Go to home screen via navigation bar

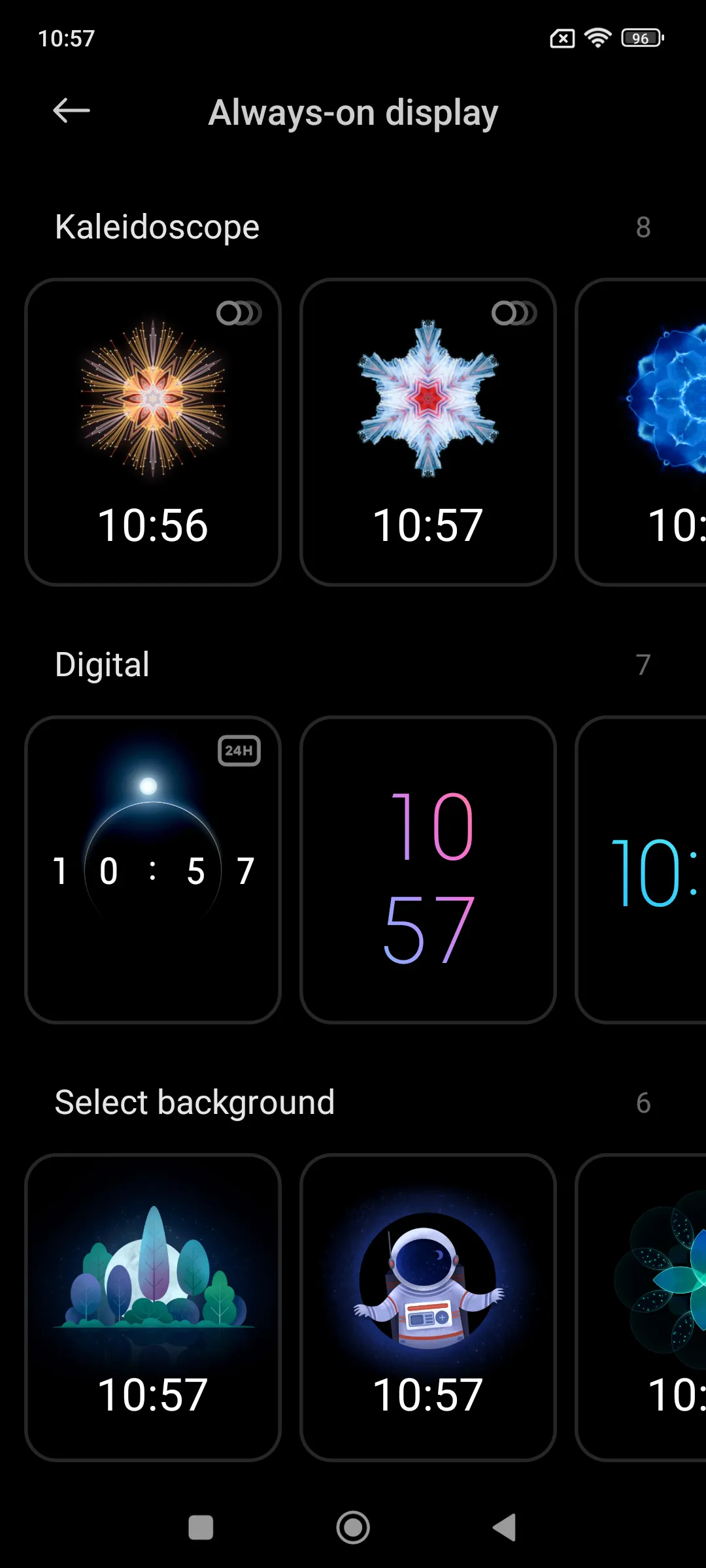click(353, 1527)
